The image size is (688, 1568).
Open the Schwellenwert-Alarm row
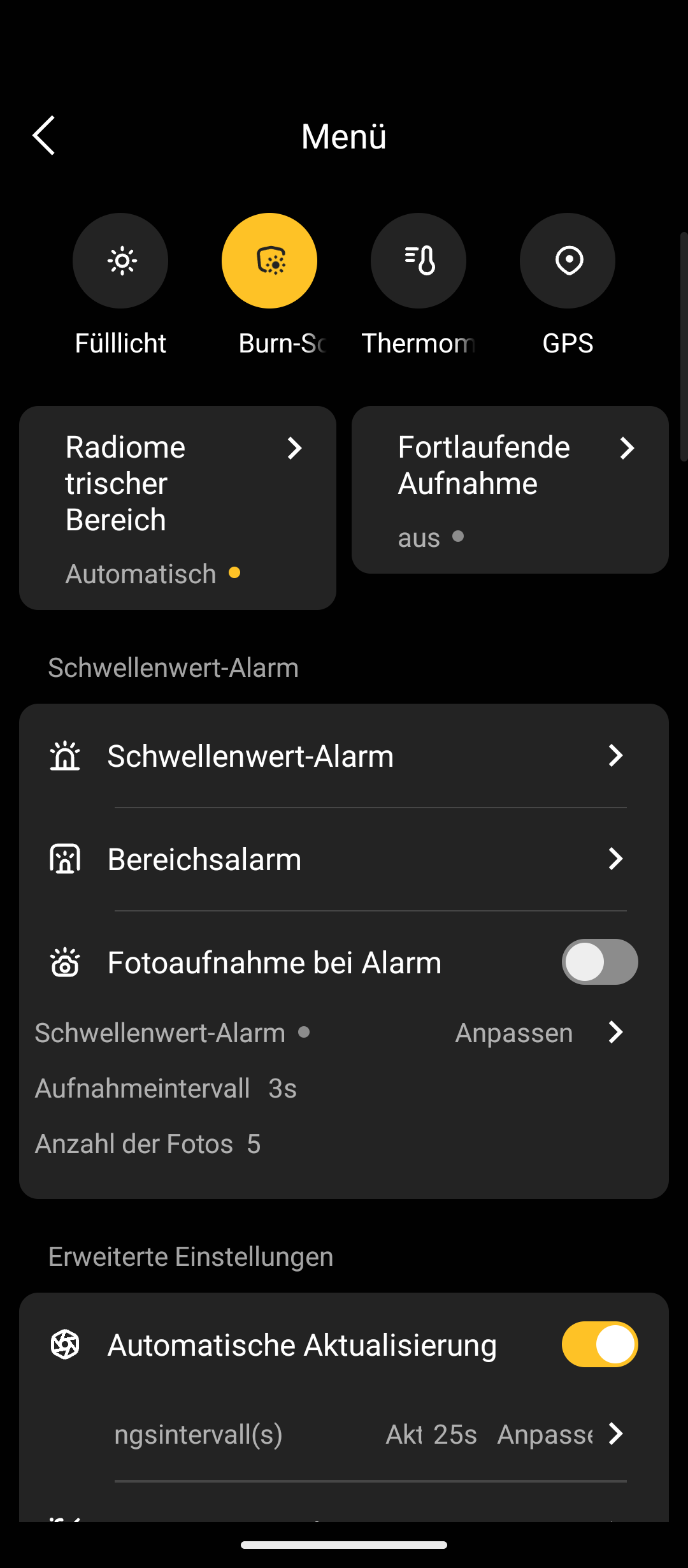pos(344,756)
